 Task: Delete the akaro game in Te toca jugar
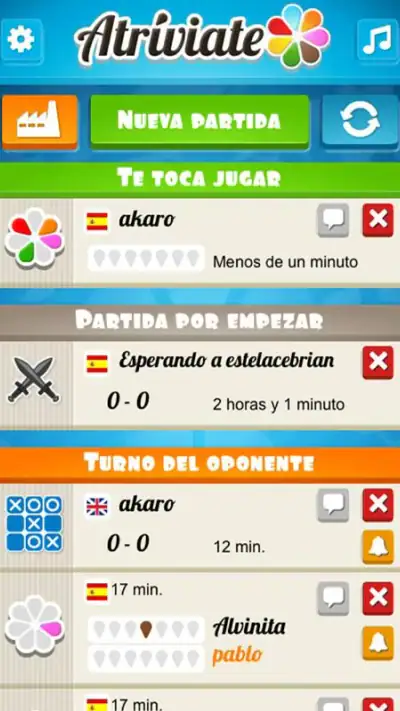coord(378,220)
